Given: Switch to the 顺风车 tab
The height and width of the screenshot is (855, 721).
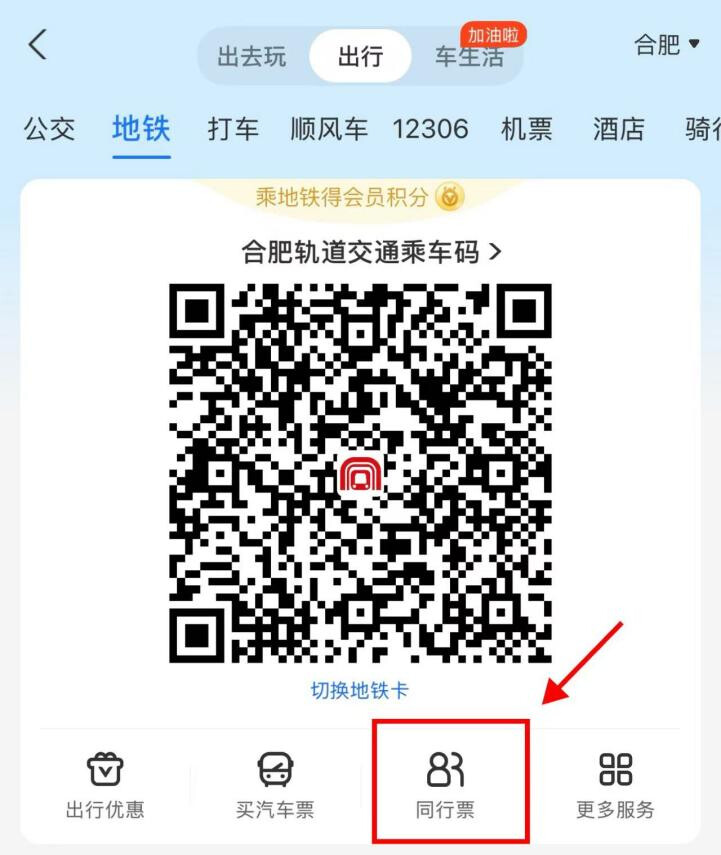Looking at the screenshot, I should point(329,129).
